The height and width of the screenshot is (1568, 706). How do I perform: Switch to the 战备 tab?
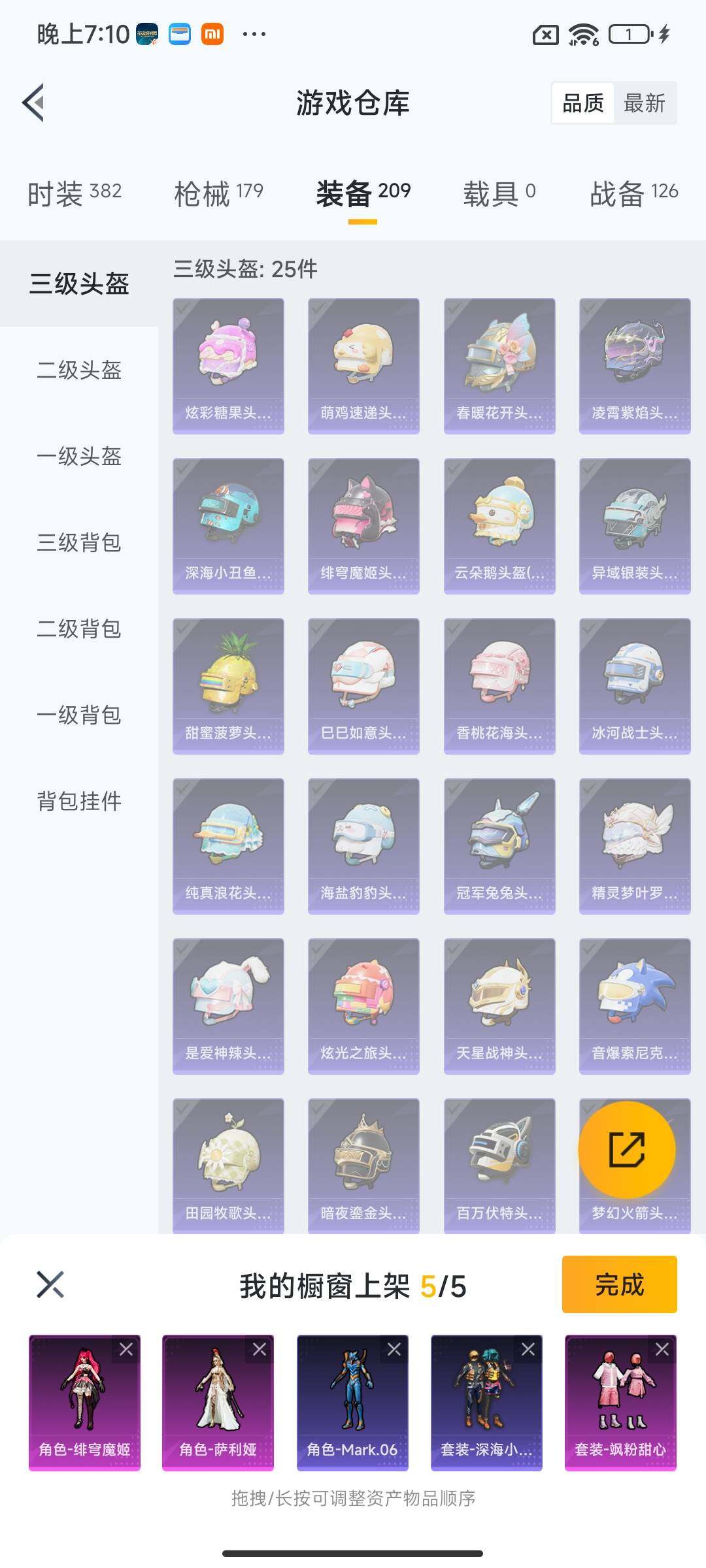tap(633, 193)
